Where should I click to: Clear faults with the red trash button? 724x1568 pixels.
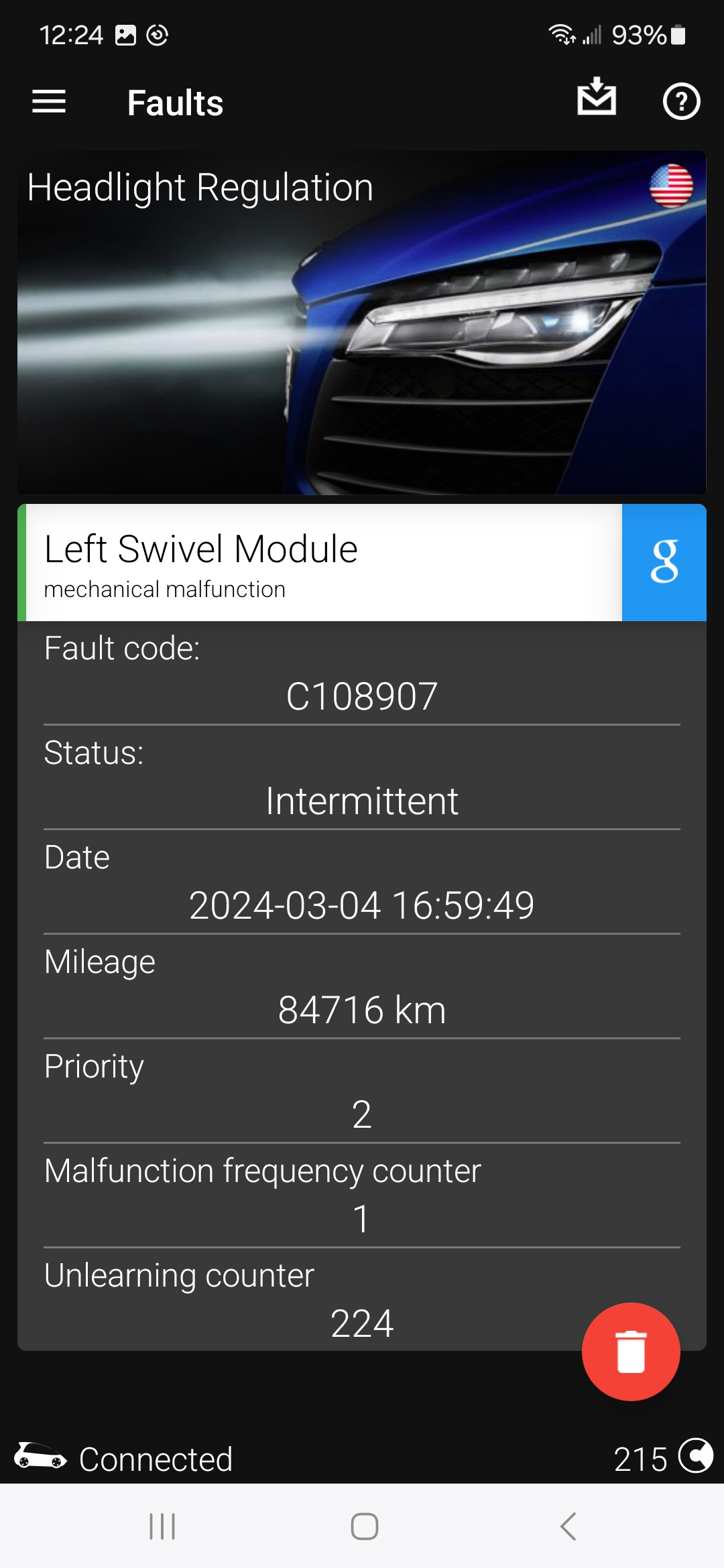tap(631, 1352)
